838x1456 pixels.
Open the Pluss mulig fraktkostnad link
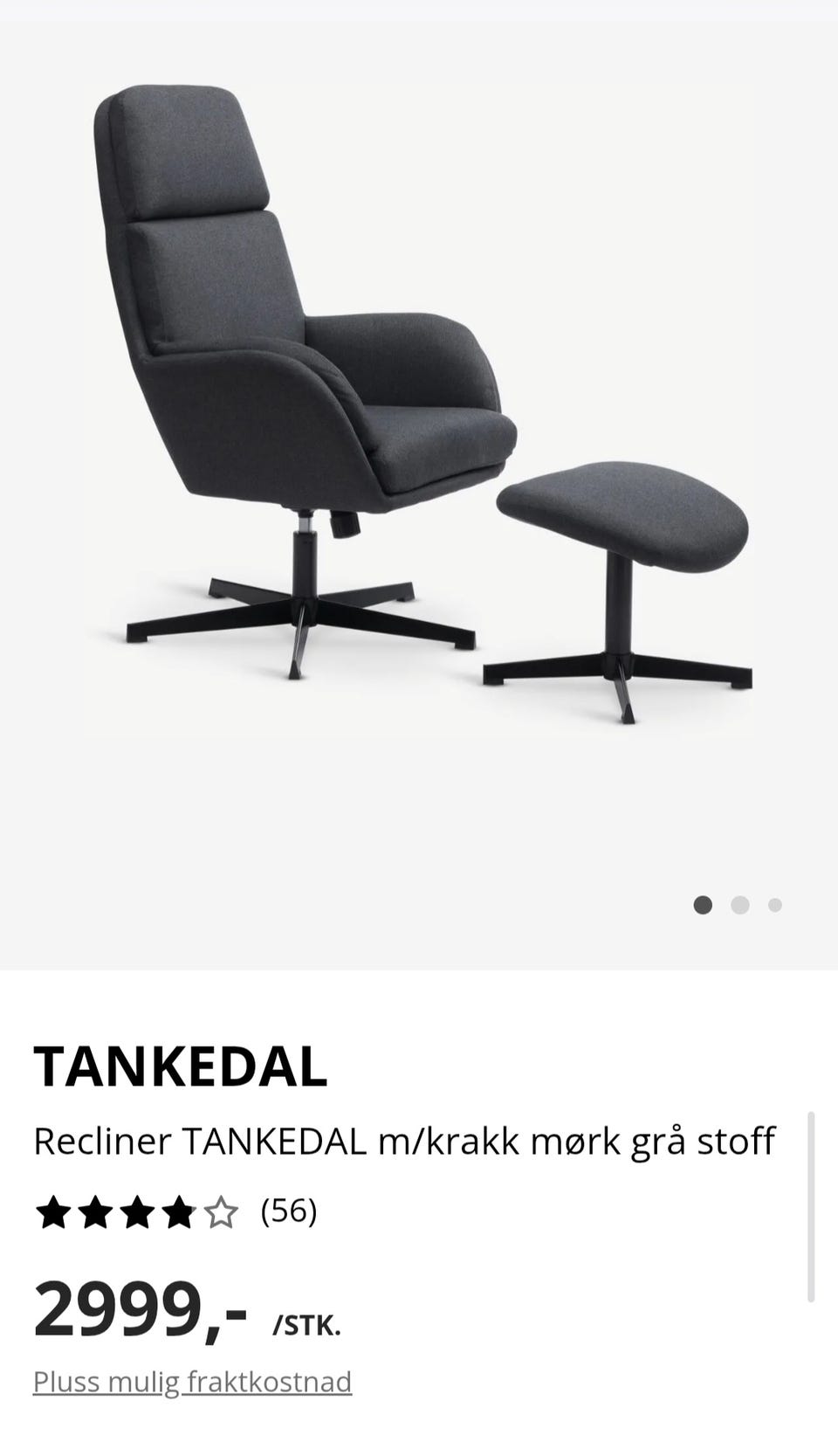coord(192,1382)
